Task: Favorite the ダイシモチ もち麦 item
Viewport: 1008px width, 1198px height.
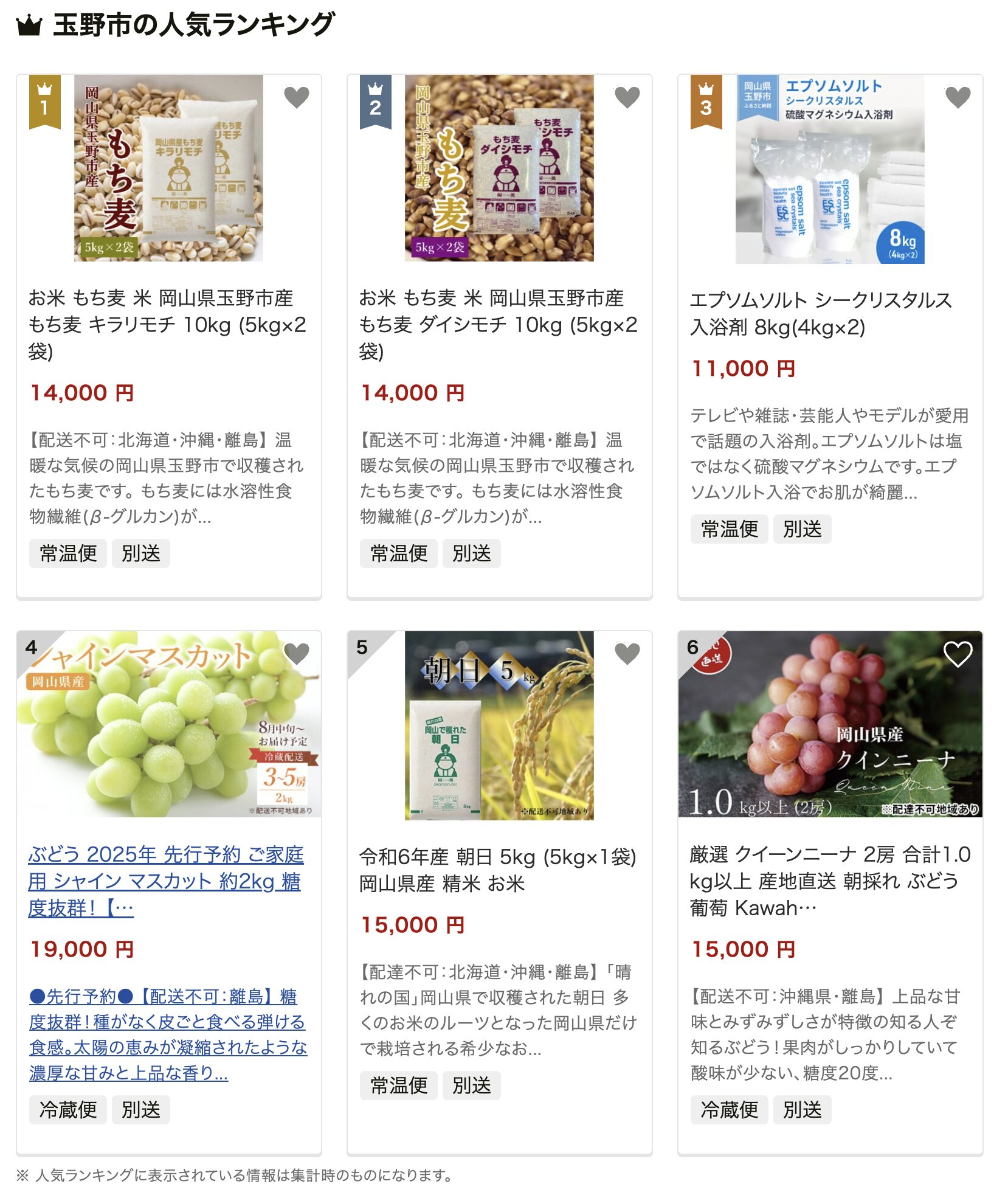Action: (x=627, y=97)
